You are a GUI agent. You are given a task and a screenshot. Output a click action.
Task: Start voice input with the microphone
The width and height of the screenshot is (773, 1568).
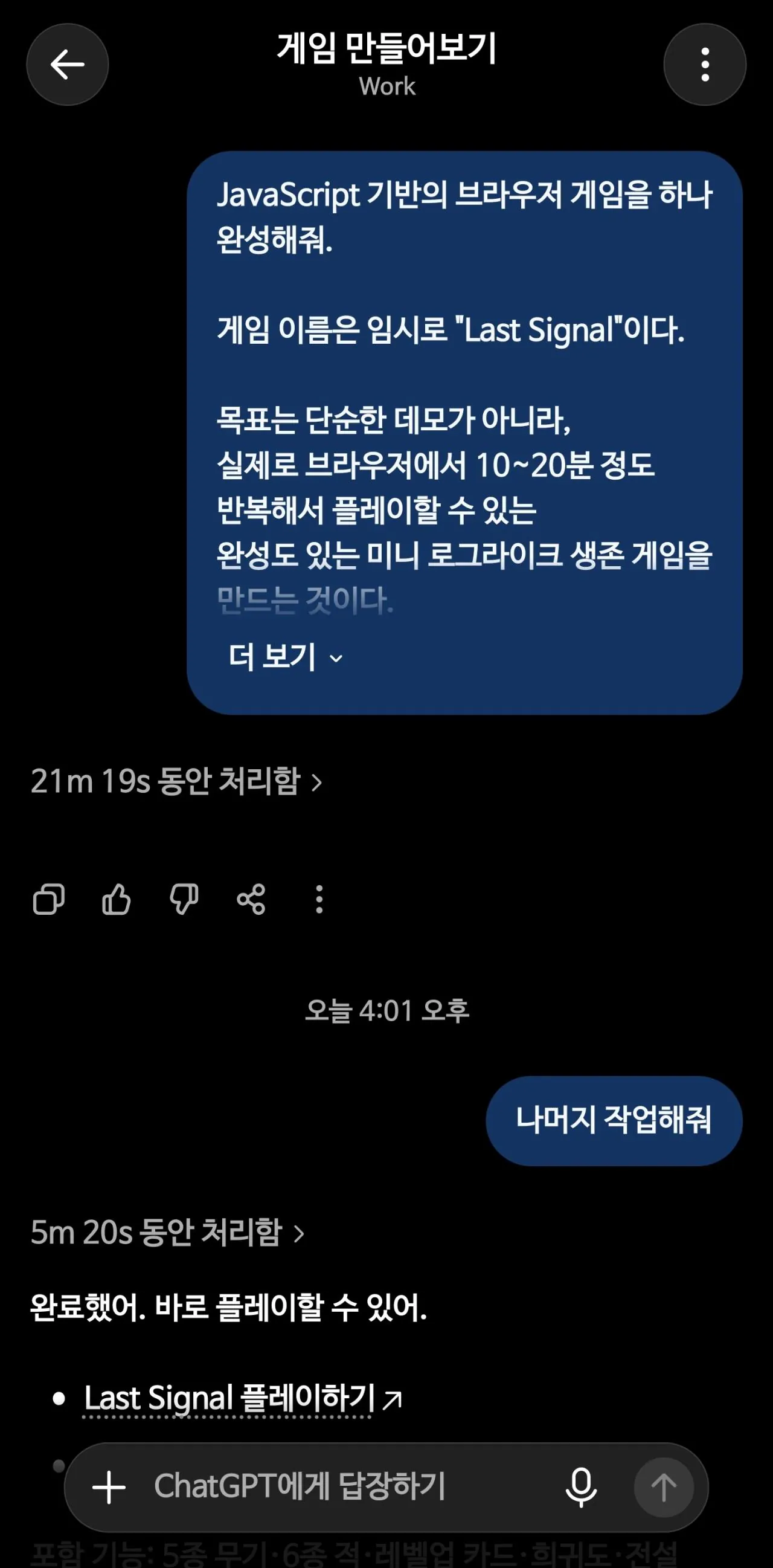581,1487
